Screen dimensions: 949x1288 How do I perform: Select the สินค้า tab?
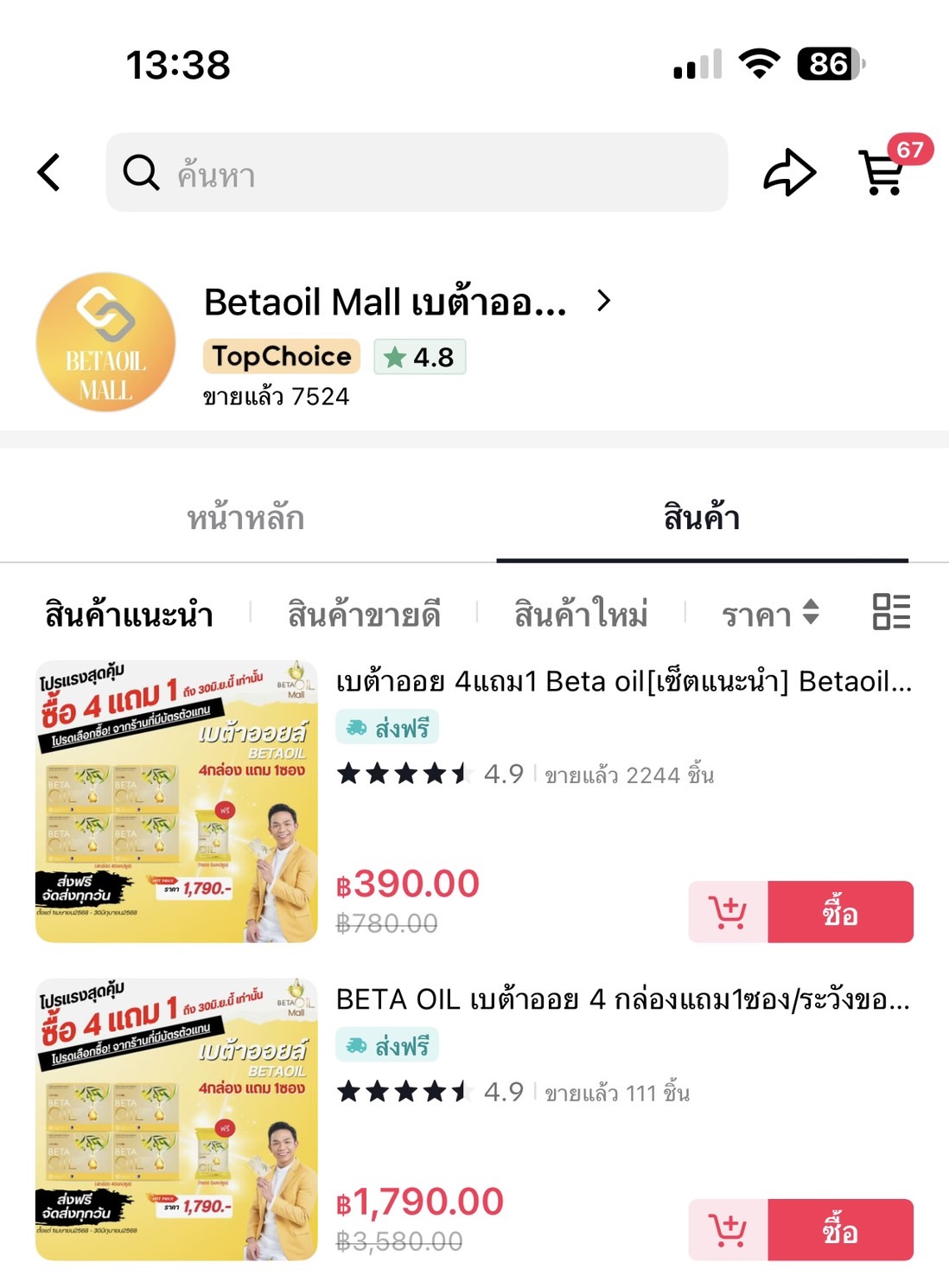pyautogui.click(x=701, y=518)
